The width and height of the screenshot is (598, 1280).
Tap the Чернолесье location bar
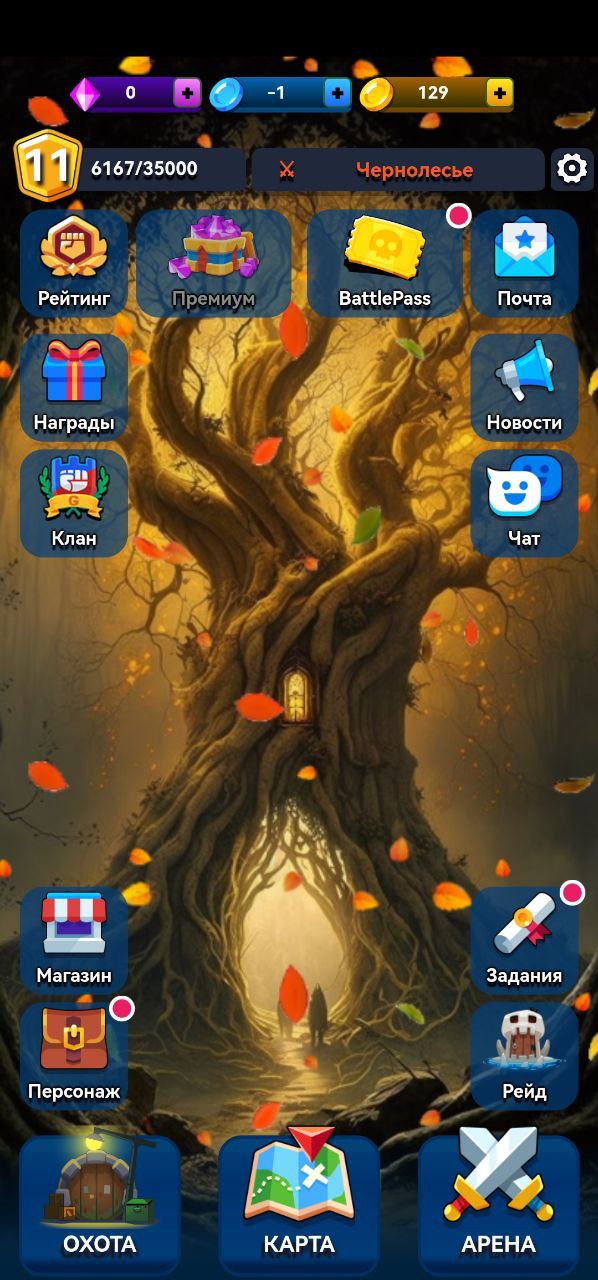click(398, 169)
